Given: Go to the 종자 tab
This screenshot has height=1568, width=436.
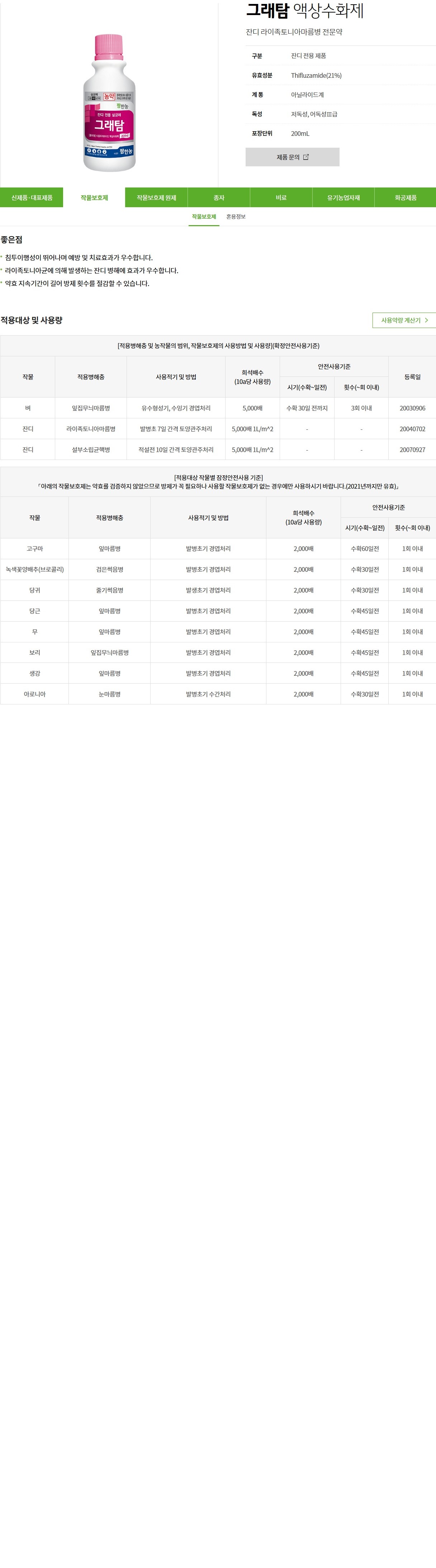Looking at the screenshot, I should click(x=219, y=198).
